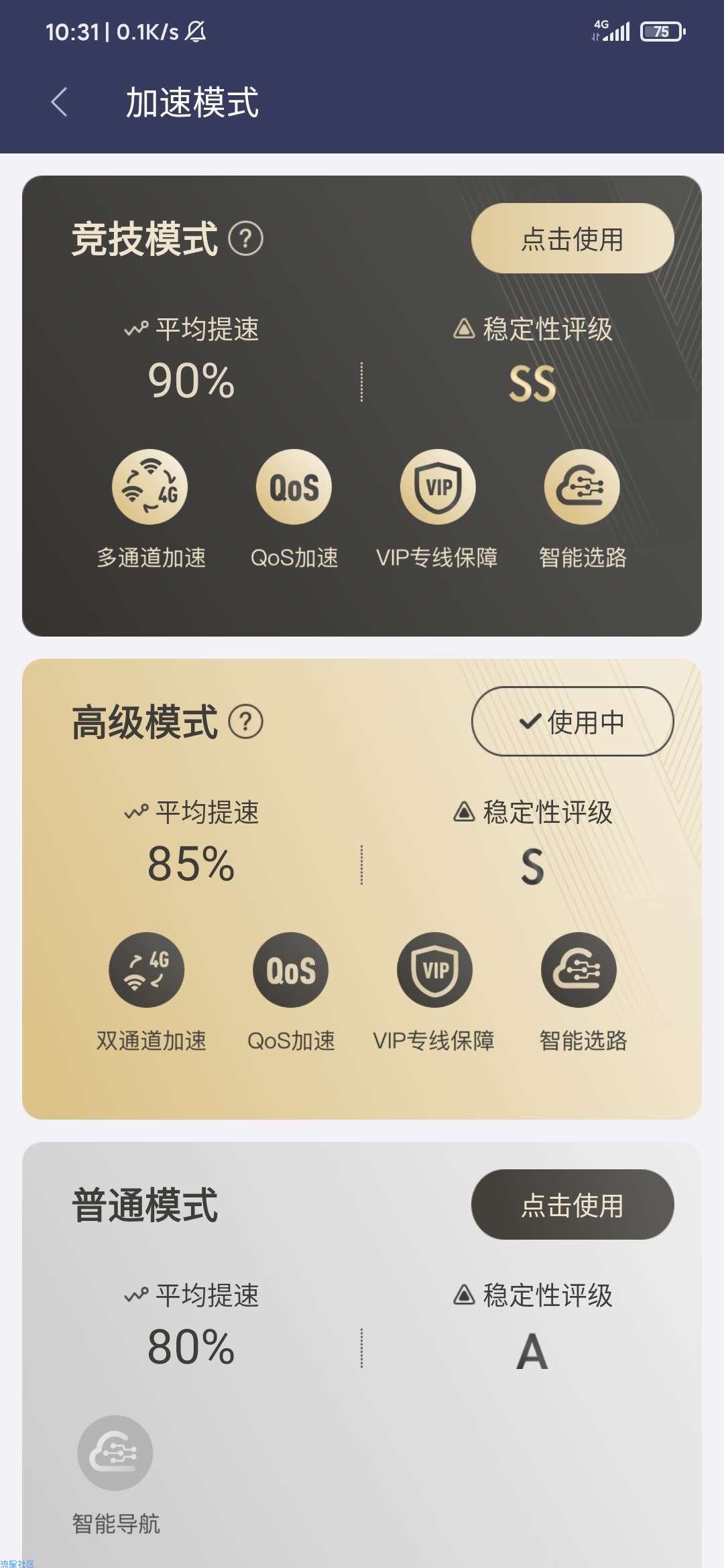
Task: Open help icon next to 竞技模式
Action: [x=246, y=239]
